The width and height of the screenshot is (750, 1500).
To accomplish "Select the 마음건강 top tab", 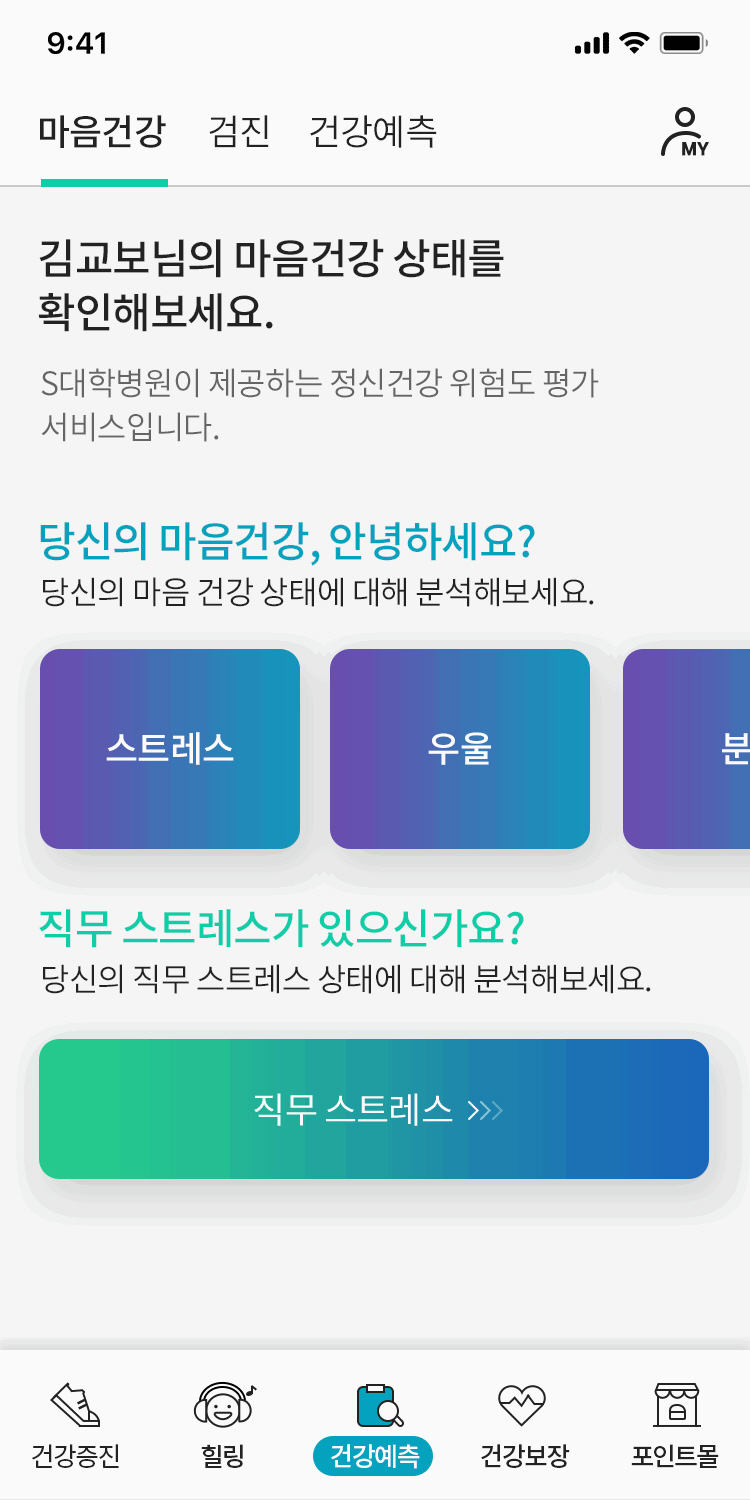I will [103, 133].
